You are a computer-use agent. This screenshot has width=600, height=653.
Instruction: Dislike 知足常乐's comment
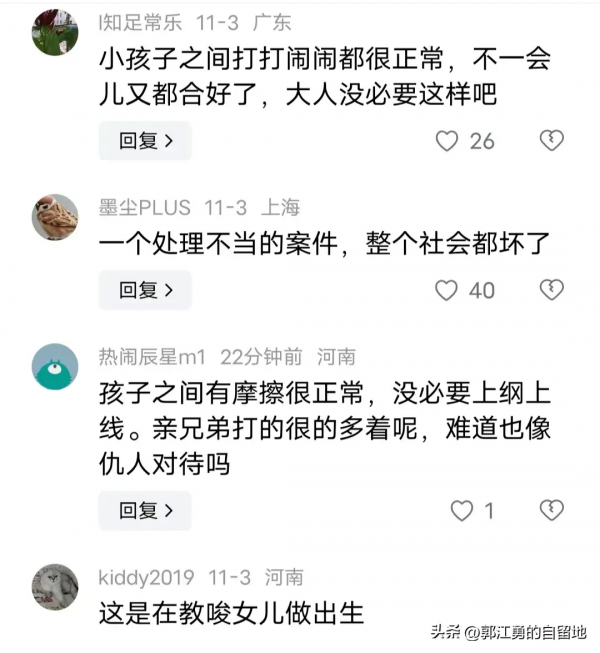(x=552, y=141)
